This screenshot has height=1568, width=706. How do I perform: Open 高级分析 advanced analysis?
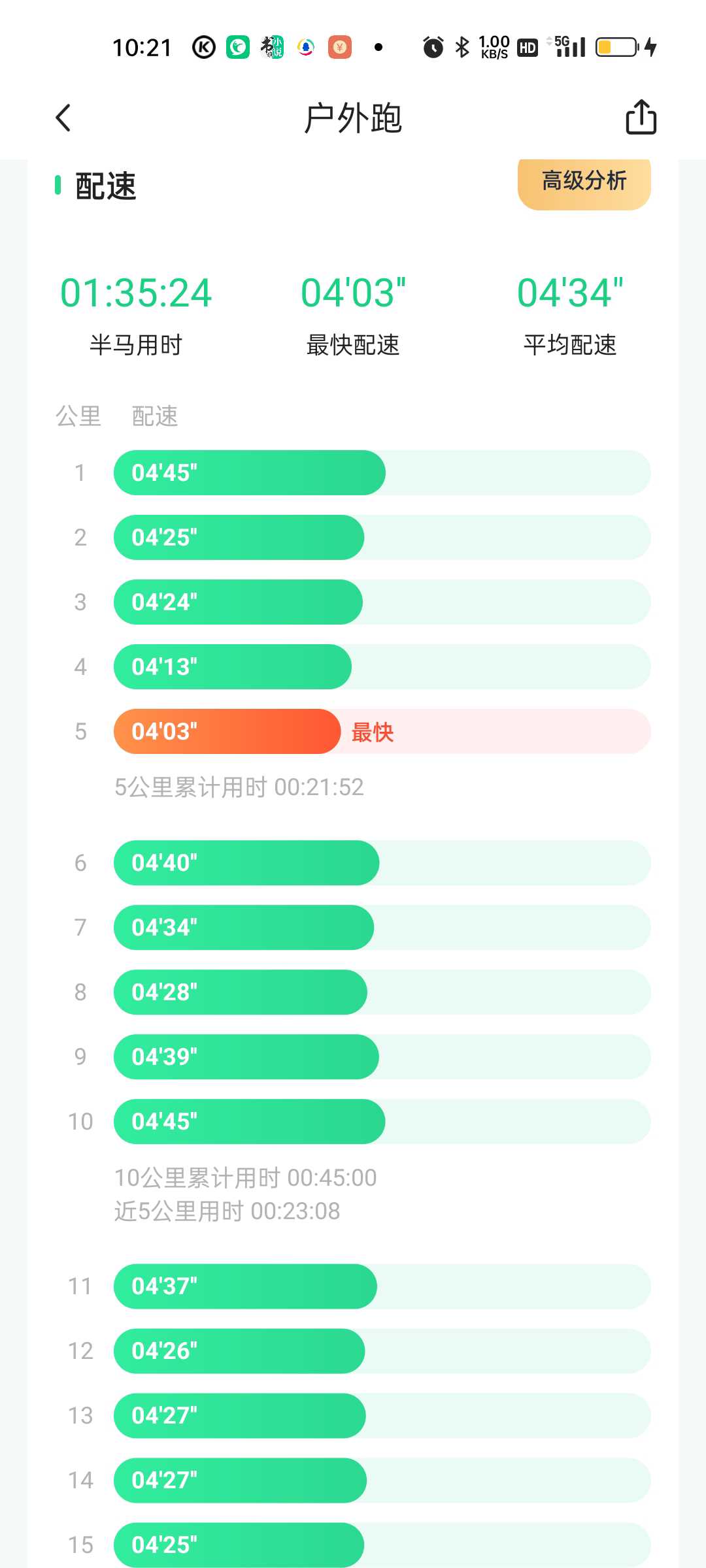tap(584, 183)
